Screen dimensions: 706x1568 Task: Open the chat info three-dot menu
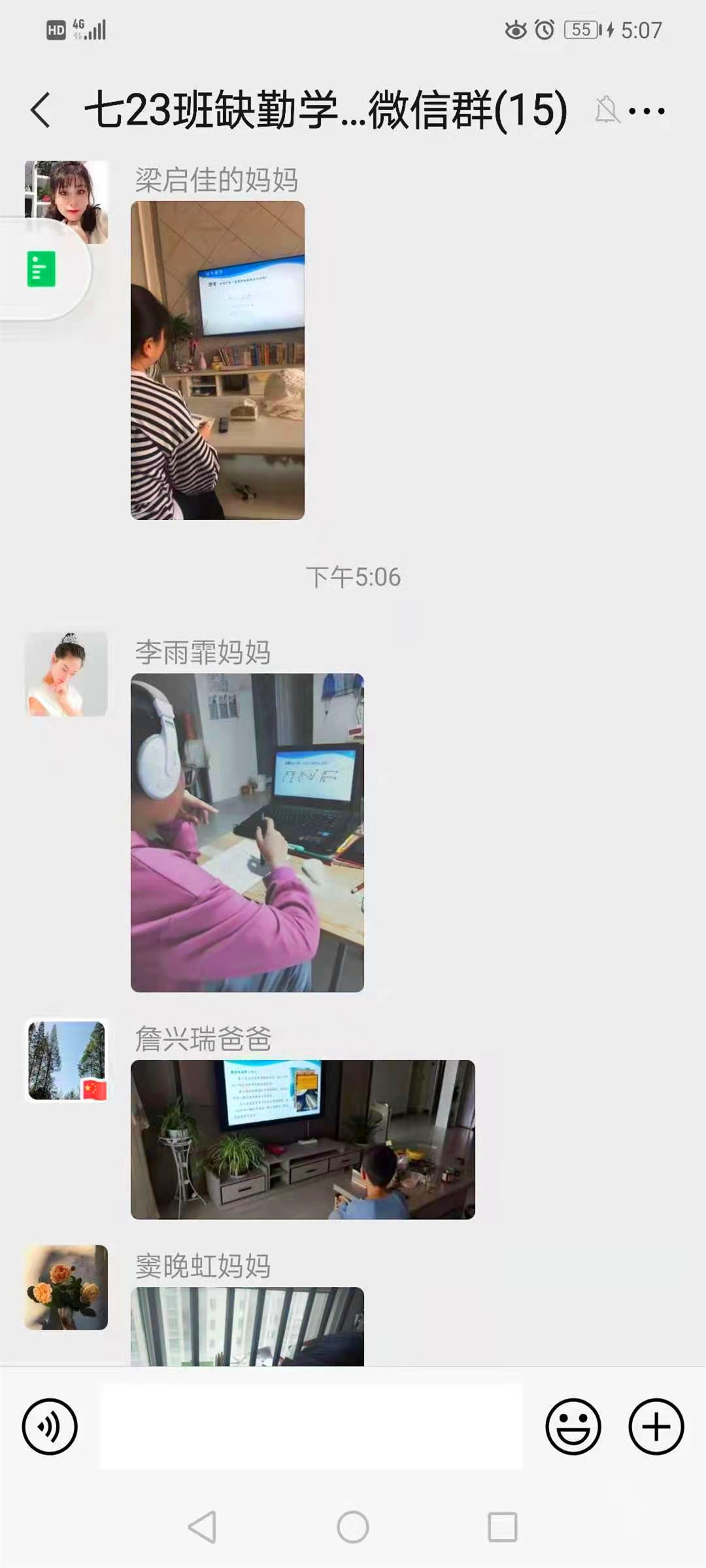tap(647, 111)
